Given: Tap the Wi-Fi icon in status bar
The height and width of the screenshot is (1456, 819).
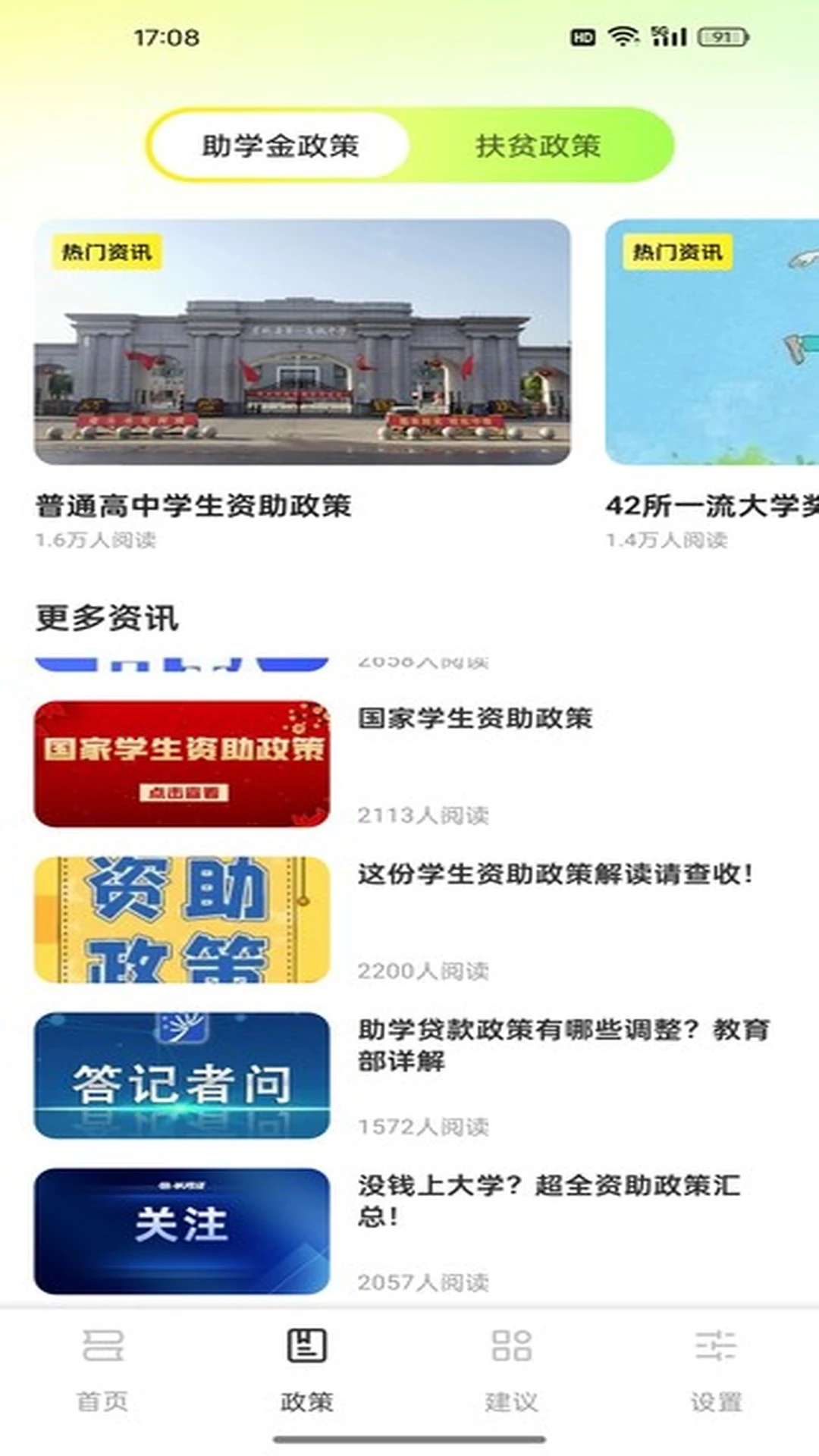Looking at the screenshot, I should 622,34.
